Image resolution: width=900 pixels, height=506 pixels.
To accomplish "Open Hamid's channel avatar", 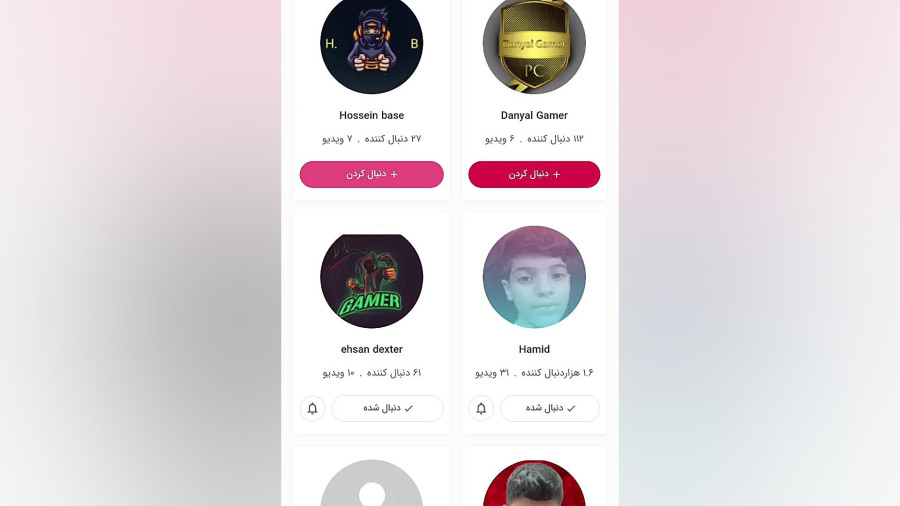I will (x=534, y=277).
